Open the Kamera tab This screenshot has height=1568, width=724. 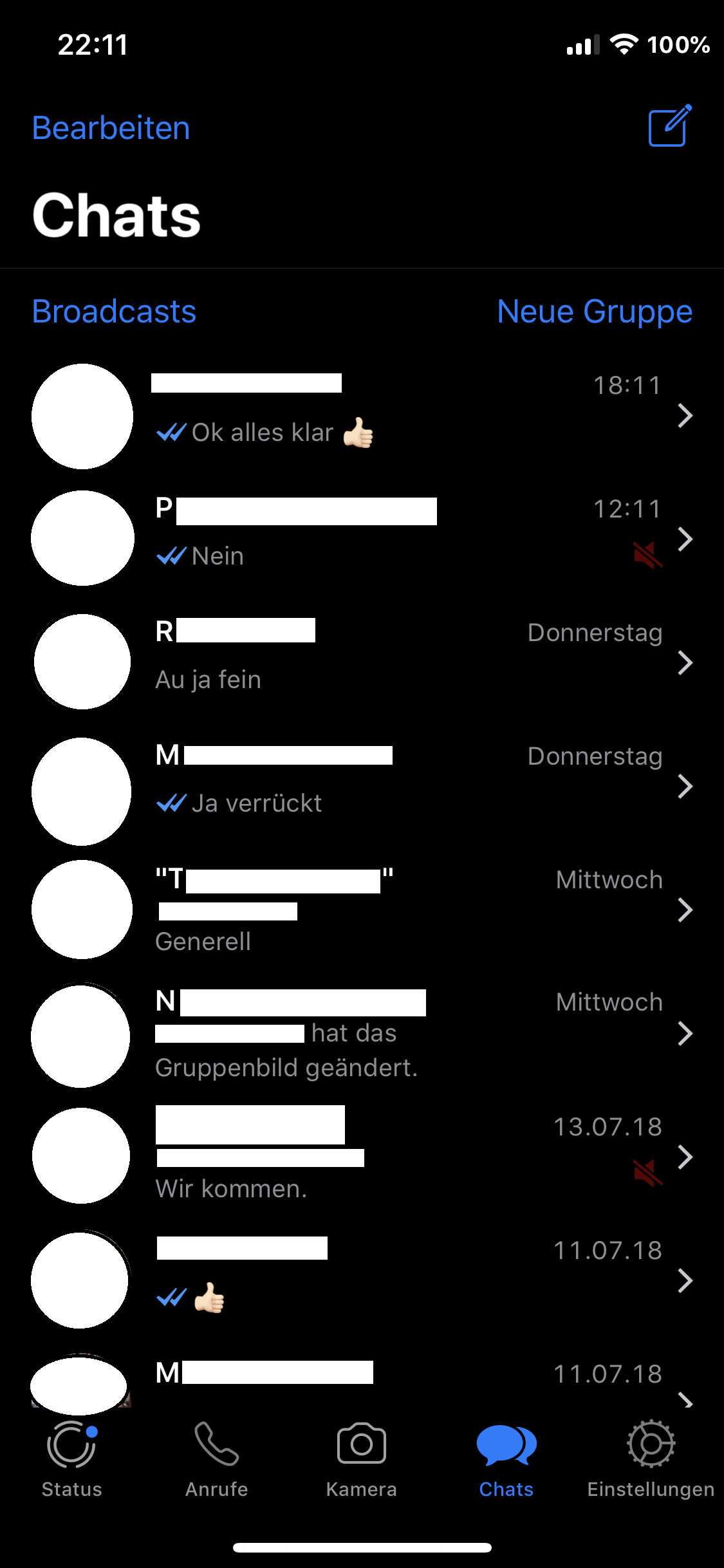click(362, 1459)
